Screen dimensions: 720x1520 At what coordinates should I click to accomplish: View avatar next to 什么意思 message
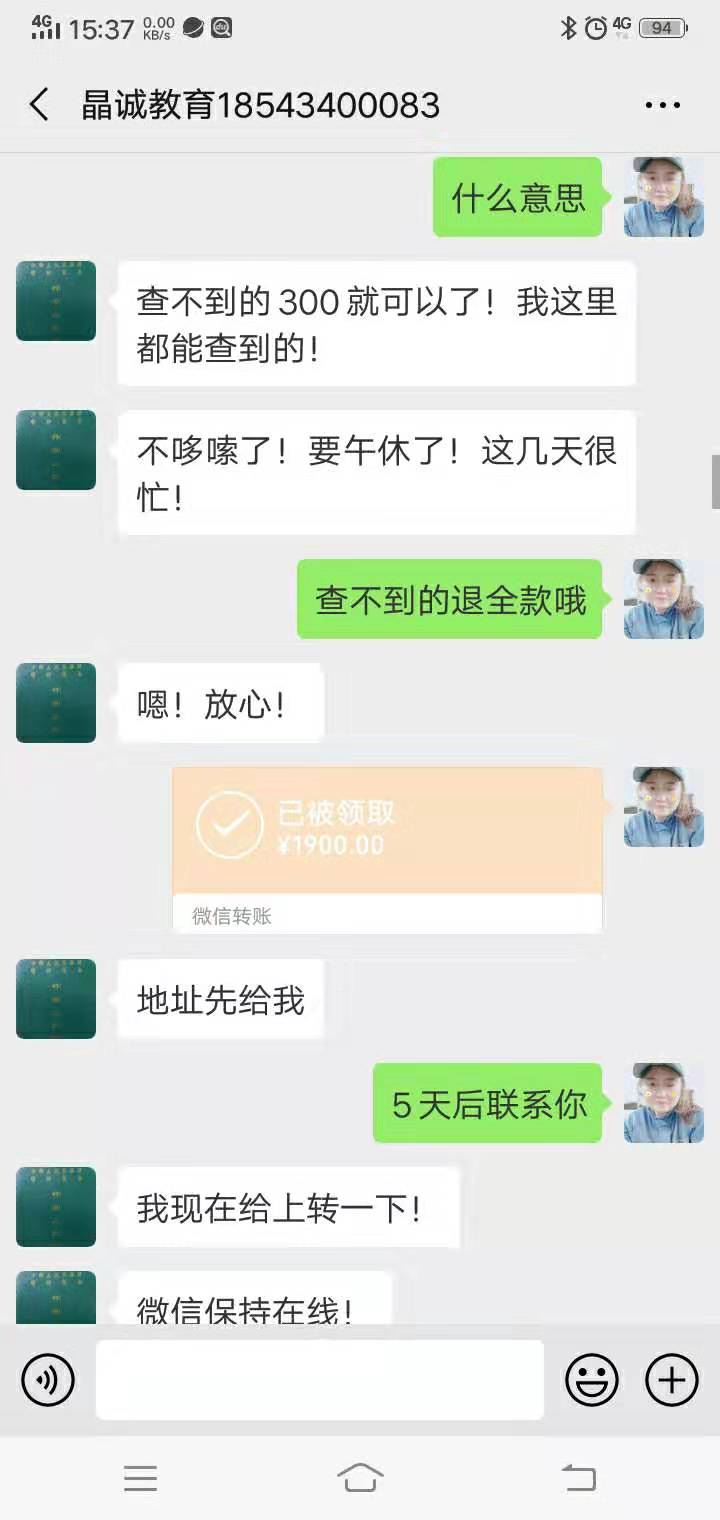click(x=663, y=197)
